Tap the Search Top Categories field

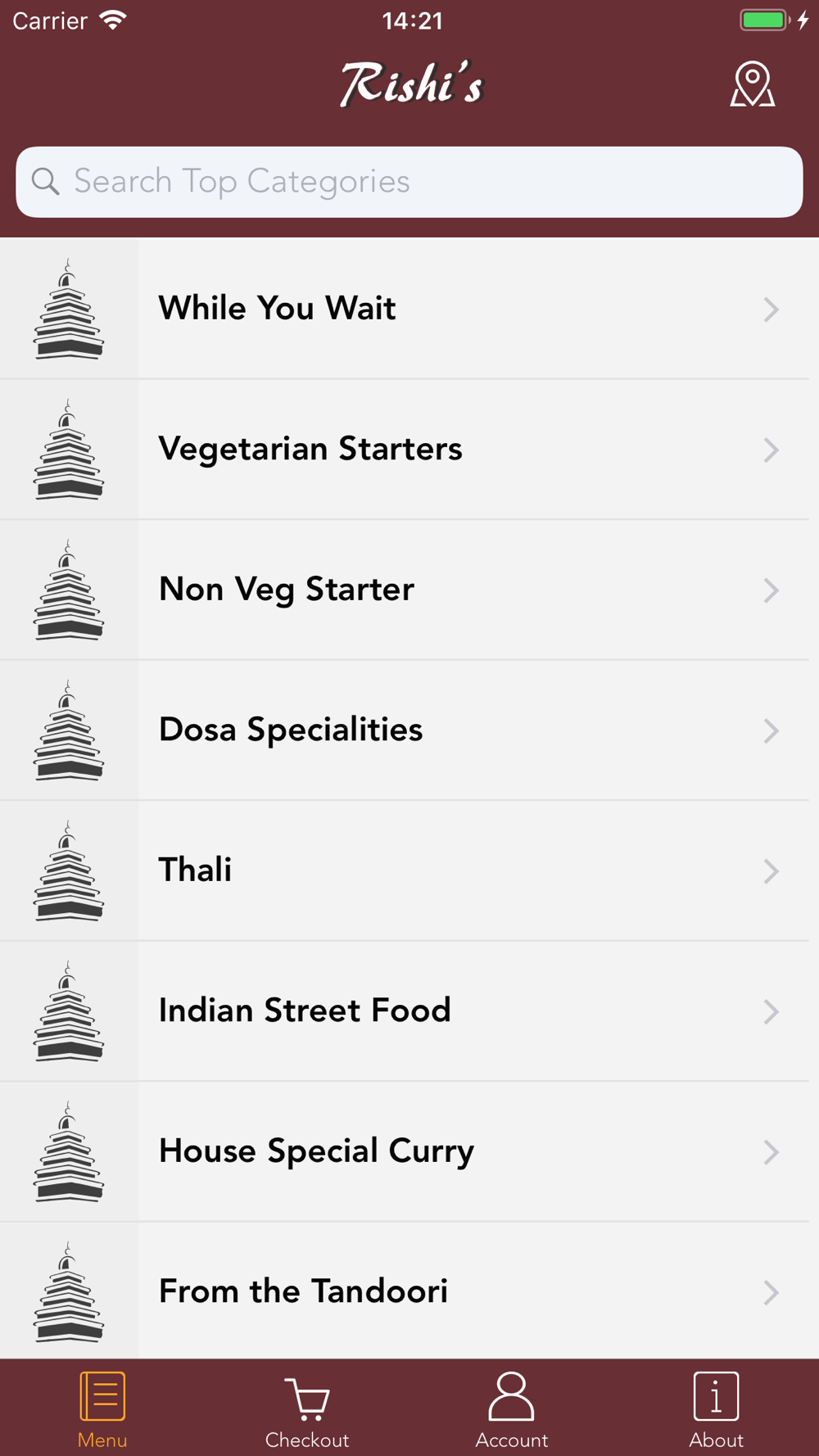tap(409, 182)
